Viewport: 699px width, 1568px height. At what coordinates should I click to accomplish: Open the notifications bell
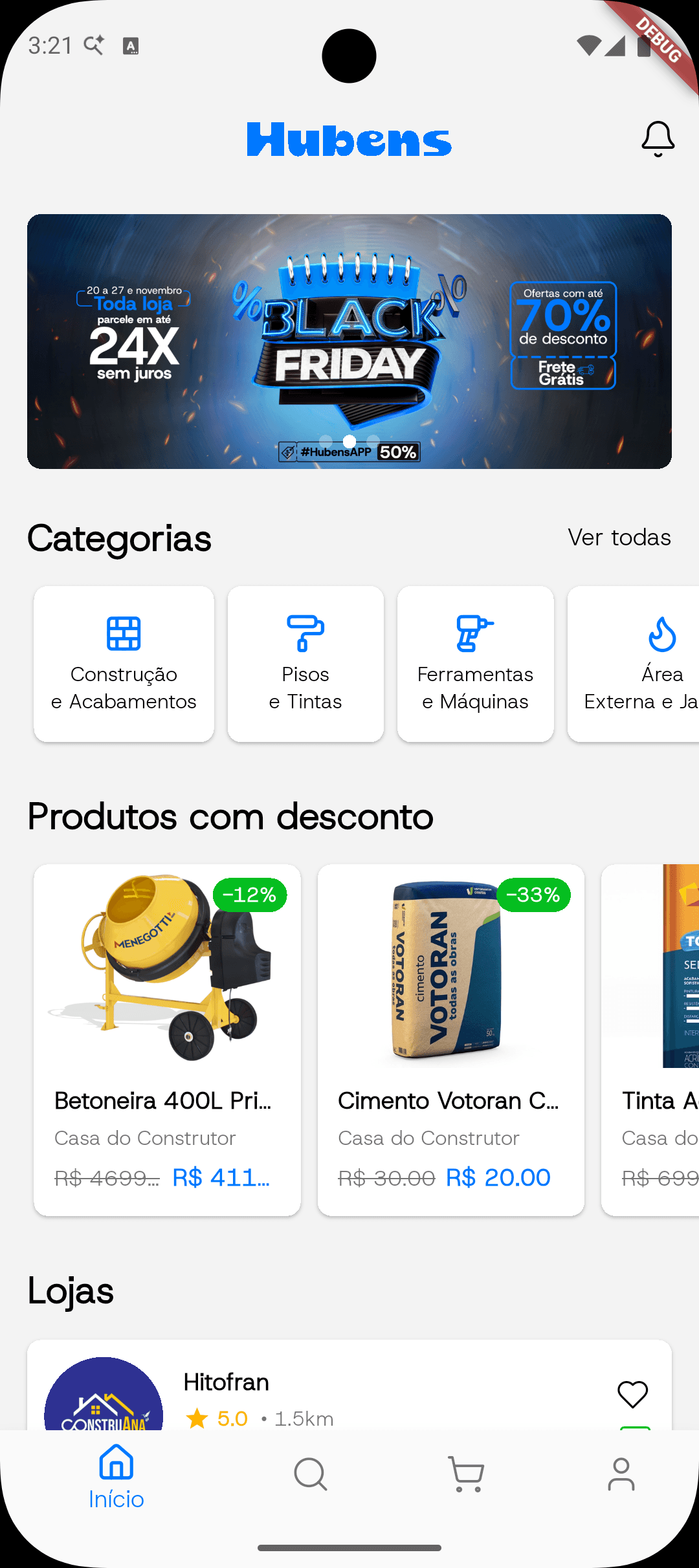[658, 139]
